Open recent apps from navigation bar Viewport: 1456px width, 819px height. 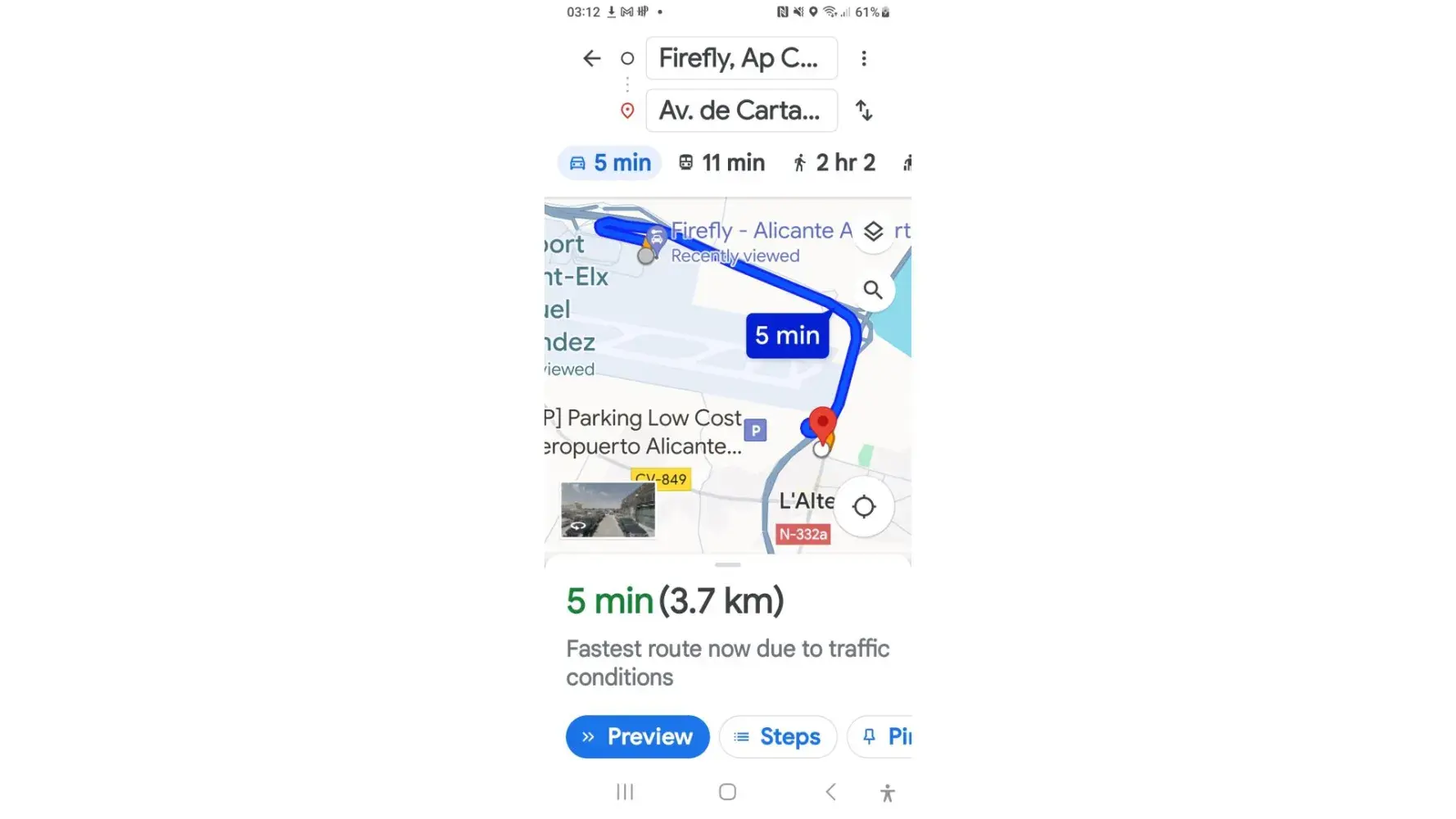tap(625, 792)
